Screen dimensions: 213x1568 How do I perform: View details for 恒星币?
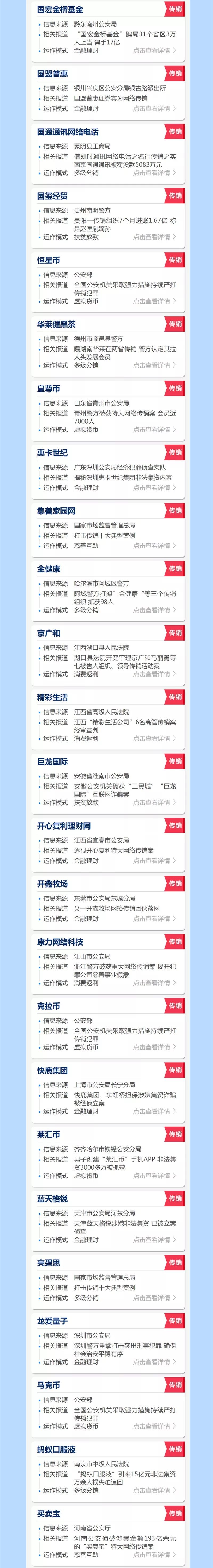click(x=154, y=301)
